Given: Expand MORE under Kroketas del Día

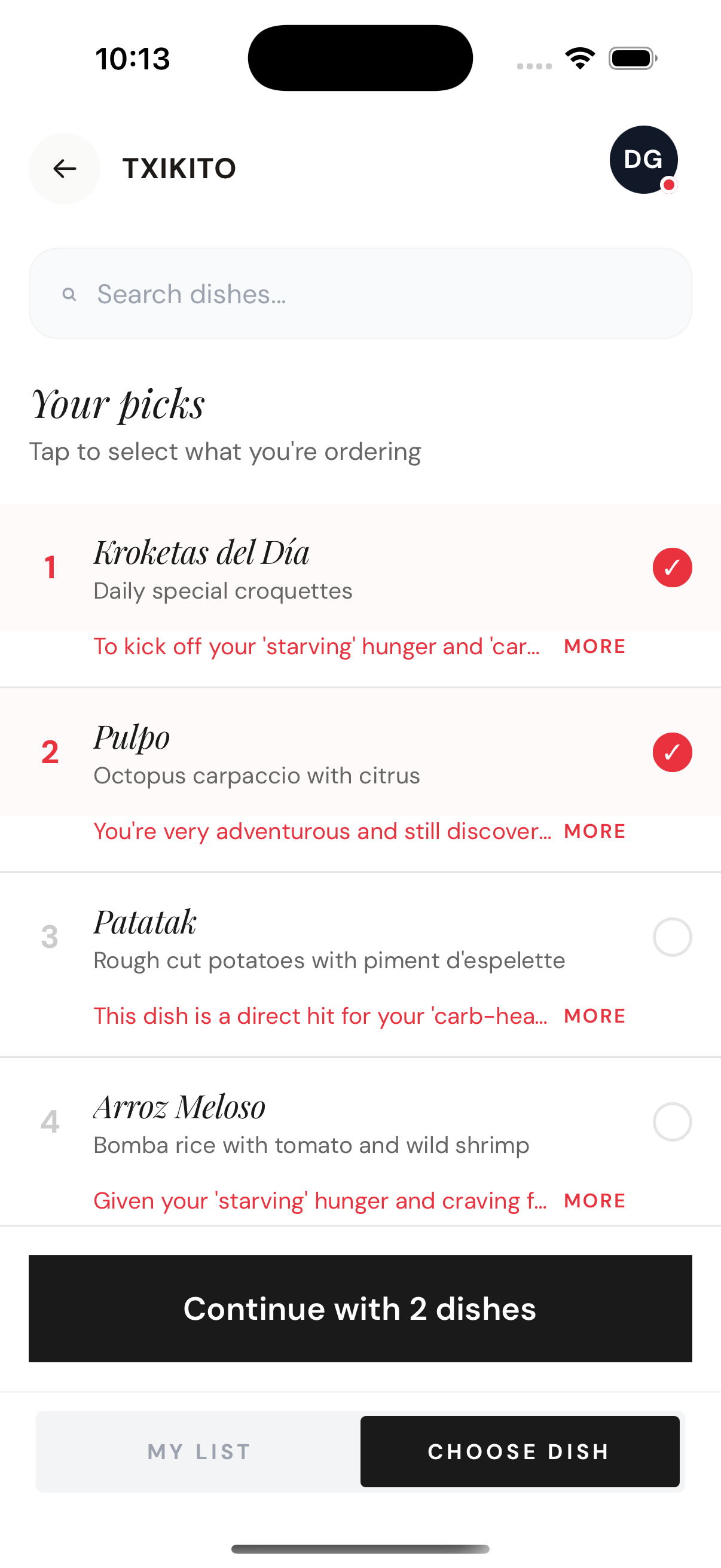Looking at the screenshot, I should (594, 646).
